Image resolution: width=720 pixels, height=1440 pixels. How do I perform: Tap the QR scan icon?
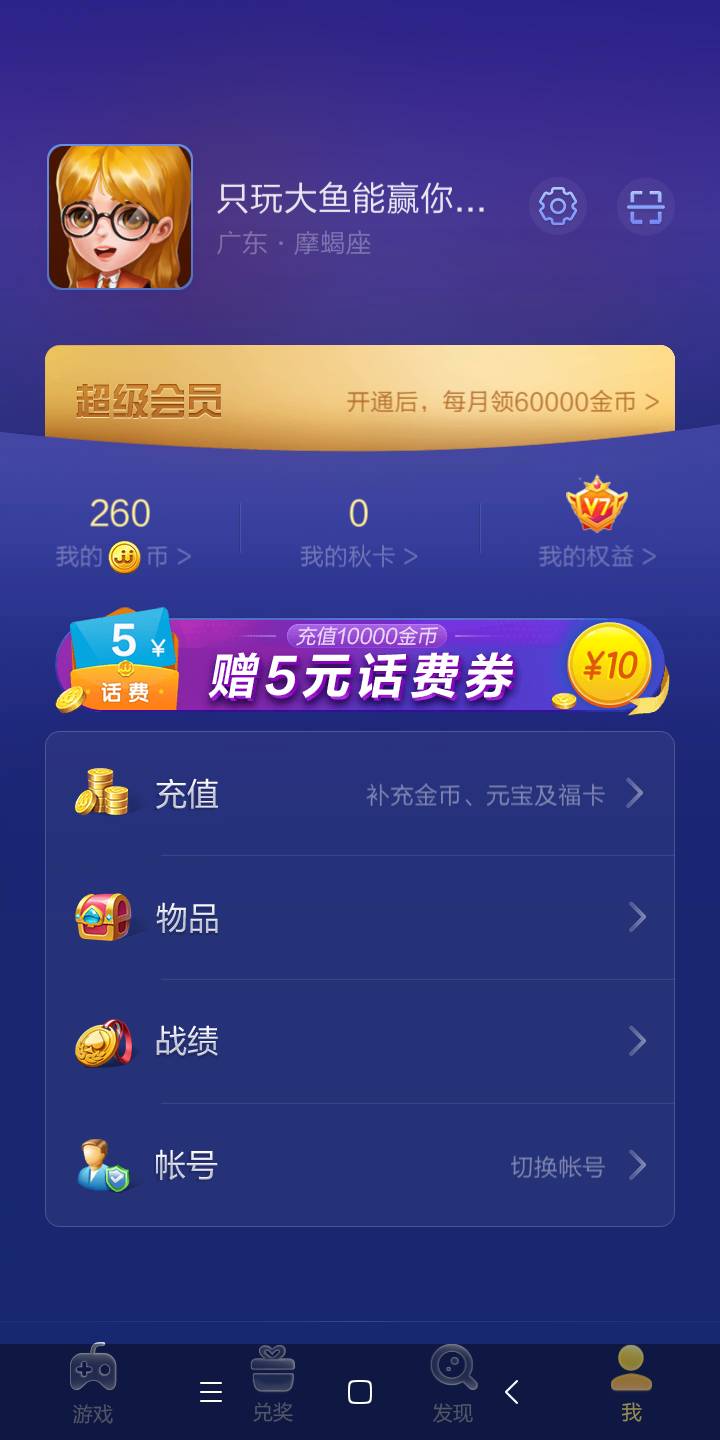(646, 207)
